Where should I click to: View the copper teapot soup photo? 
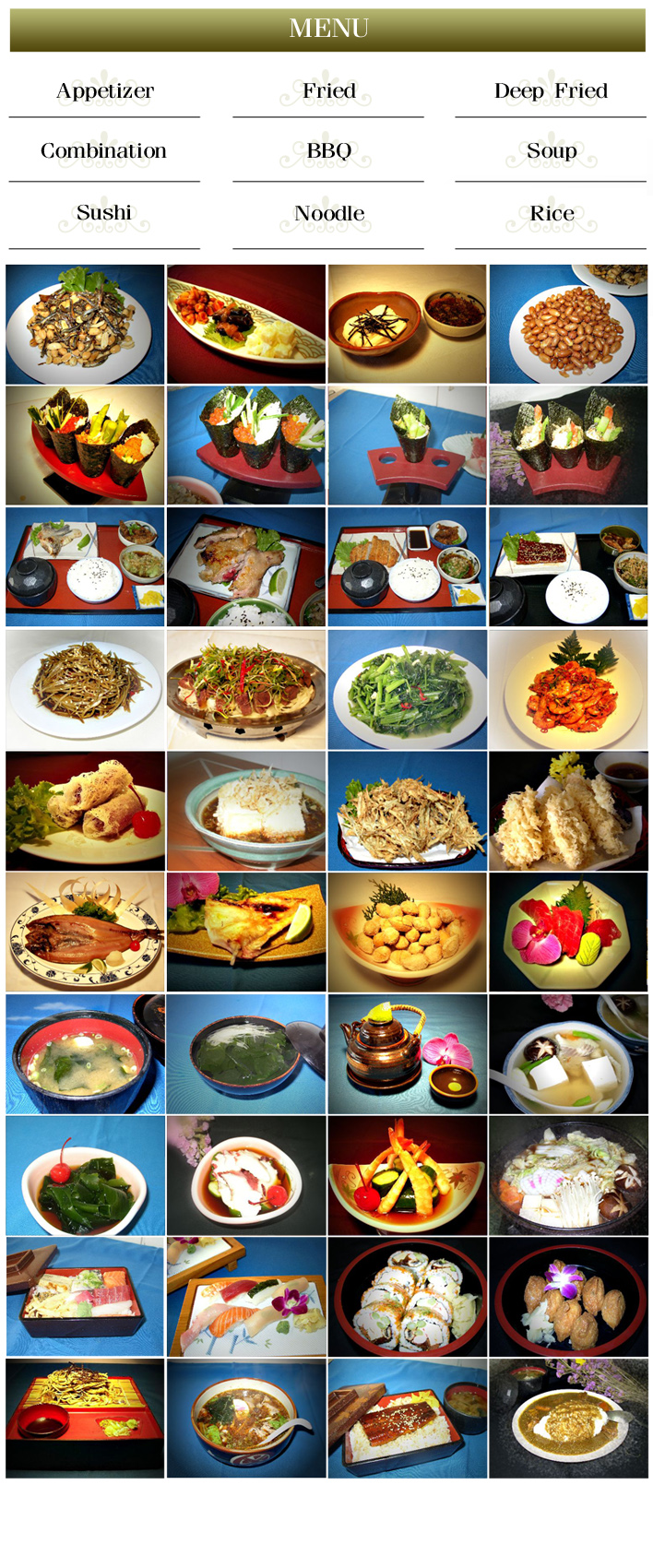[407, 1053]
